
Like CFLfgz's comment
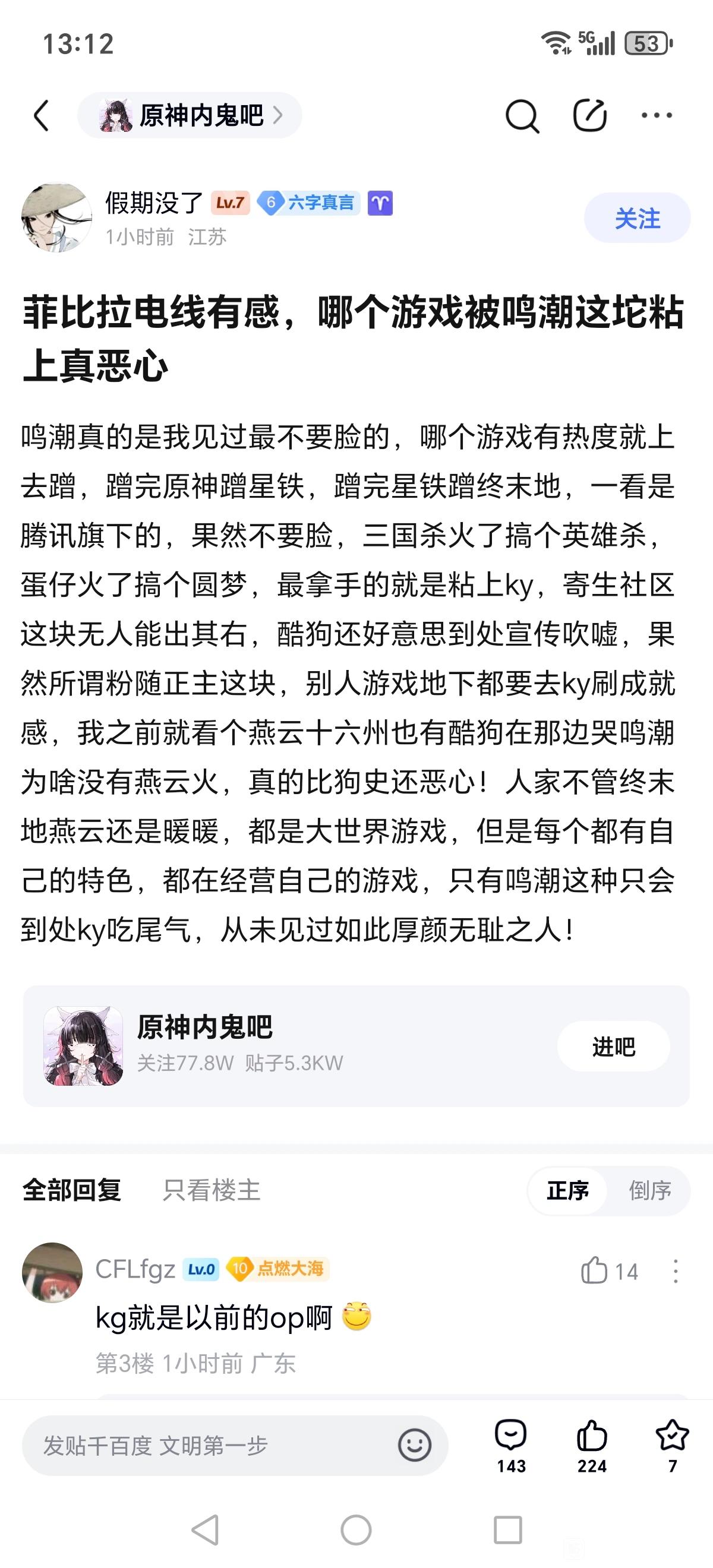tap(609, 1271)
